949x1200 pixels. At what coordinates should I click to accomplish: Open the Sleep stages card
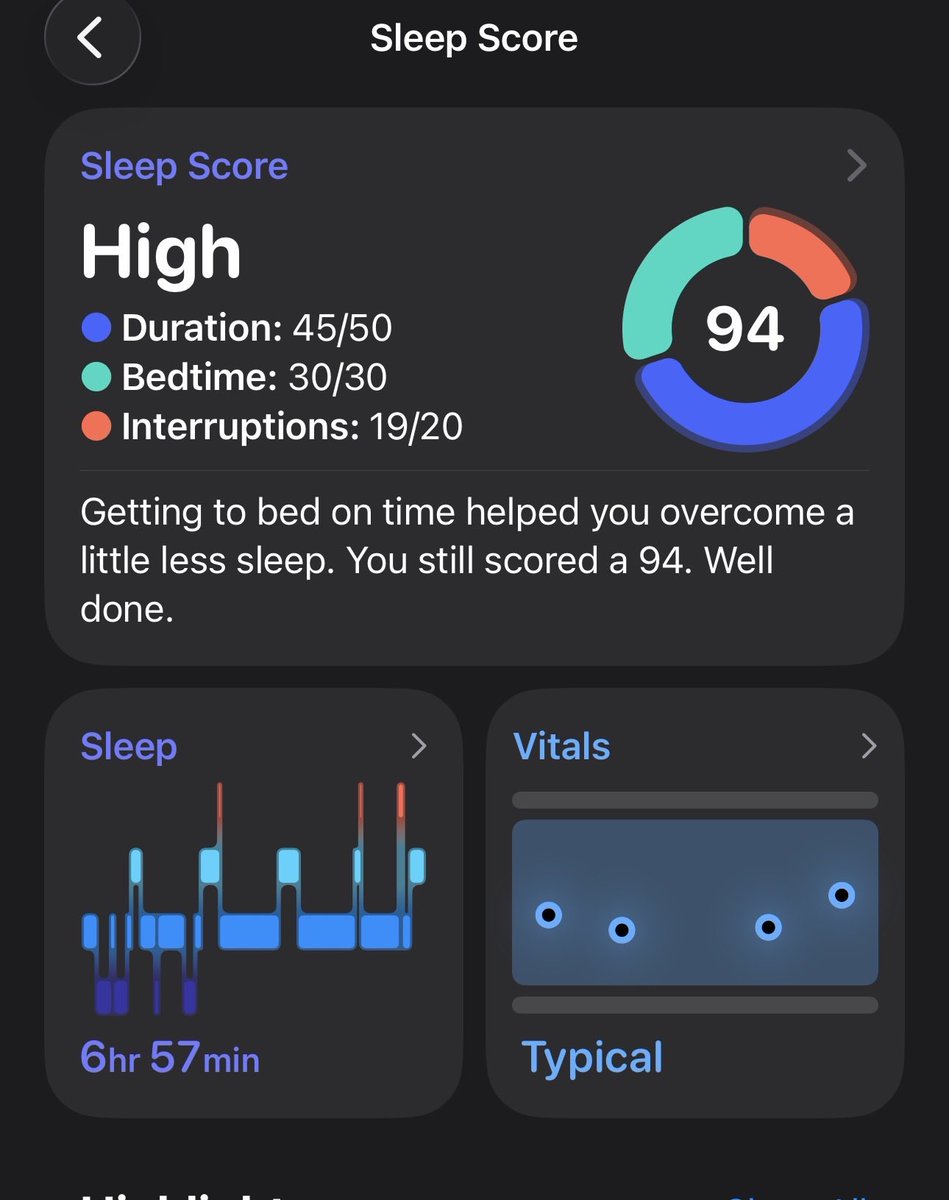(253, 902)
